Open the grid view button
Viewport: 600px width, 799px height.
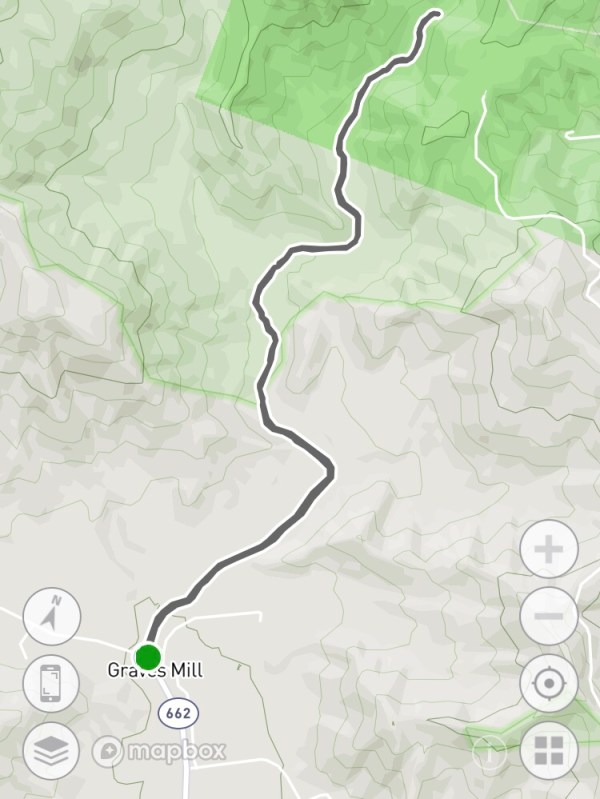(549, 752)
